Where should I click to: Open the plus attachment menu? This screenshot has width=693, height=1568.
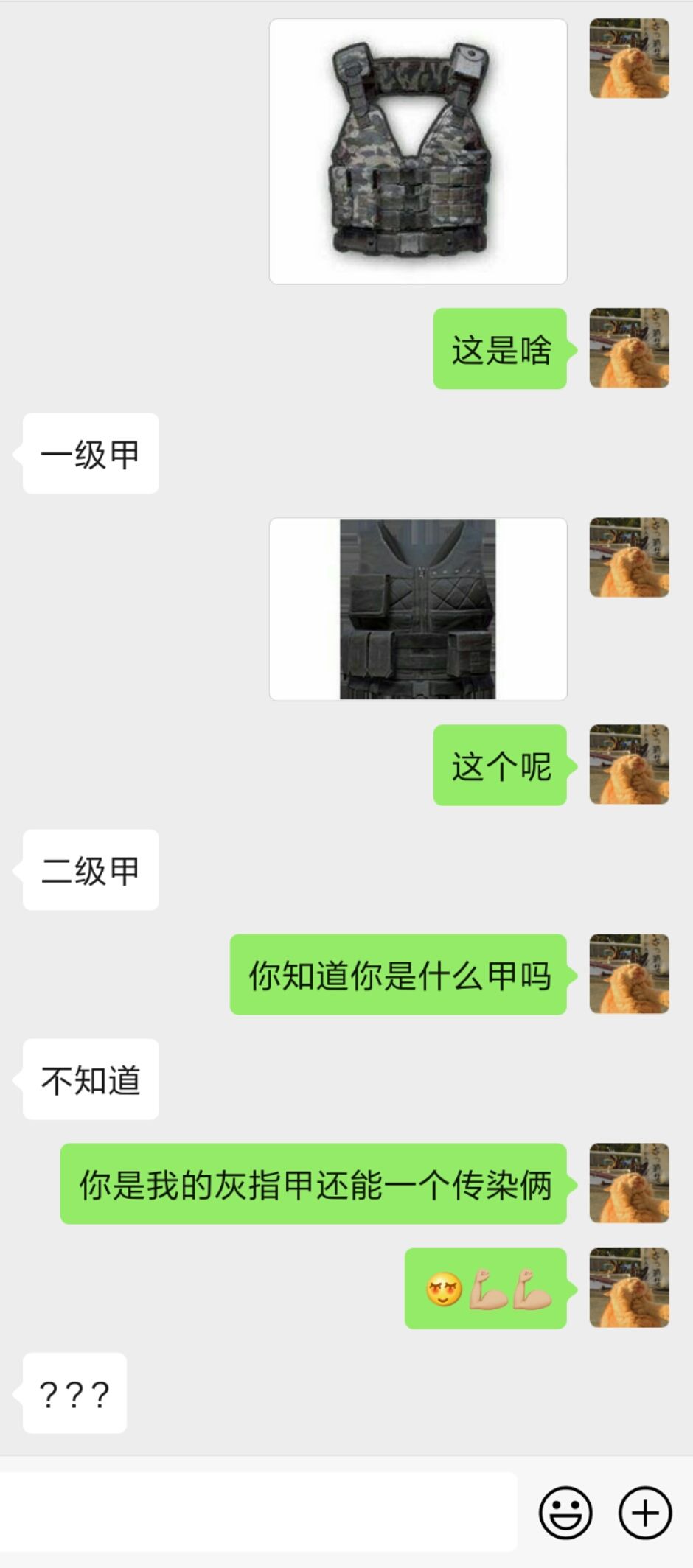[x=645, y=1513]
